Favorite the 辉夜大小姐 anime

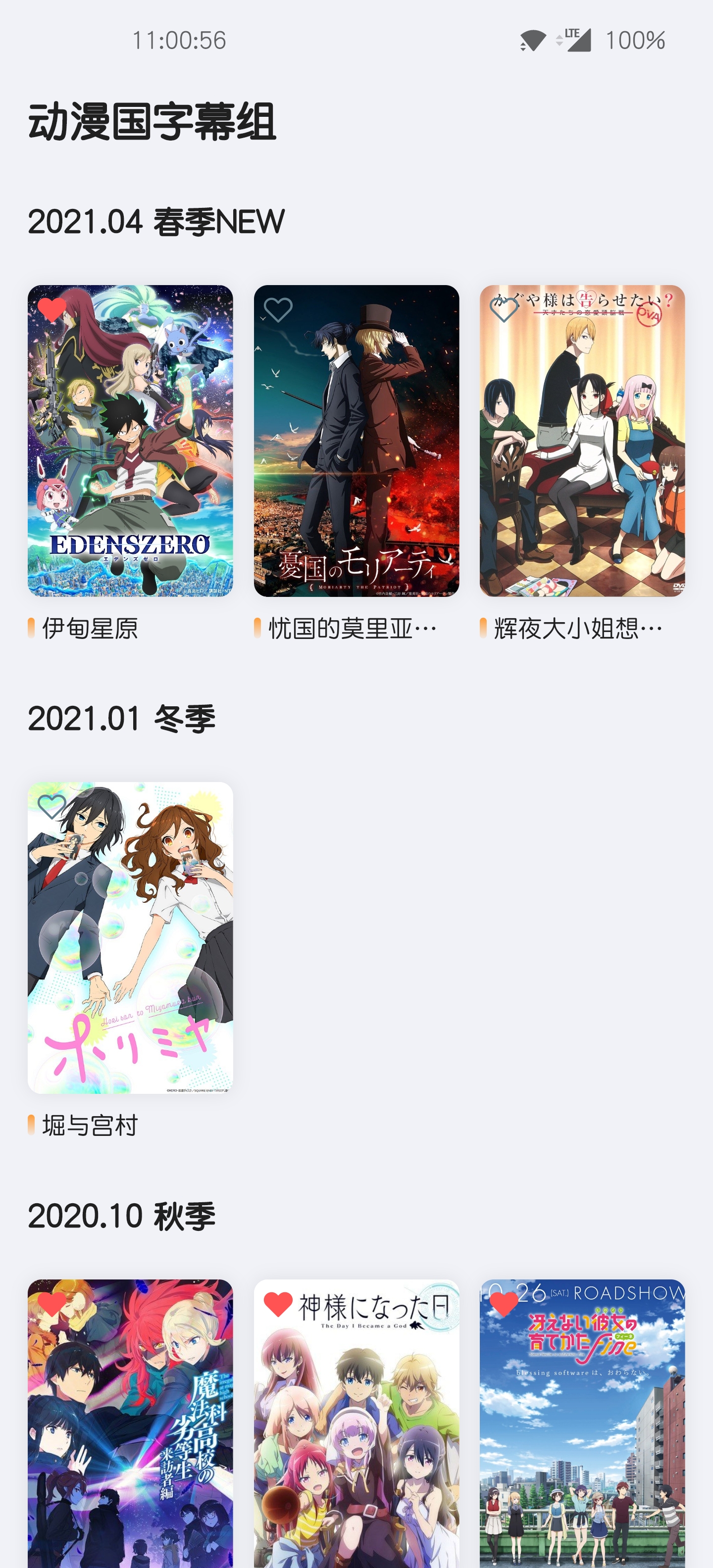tap(504, 310)
